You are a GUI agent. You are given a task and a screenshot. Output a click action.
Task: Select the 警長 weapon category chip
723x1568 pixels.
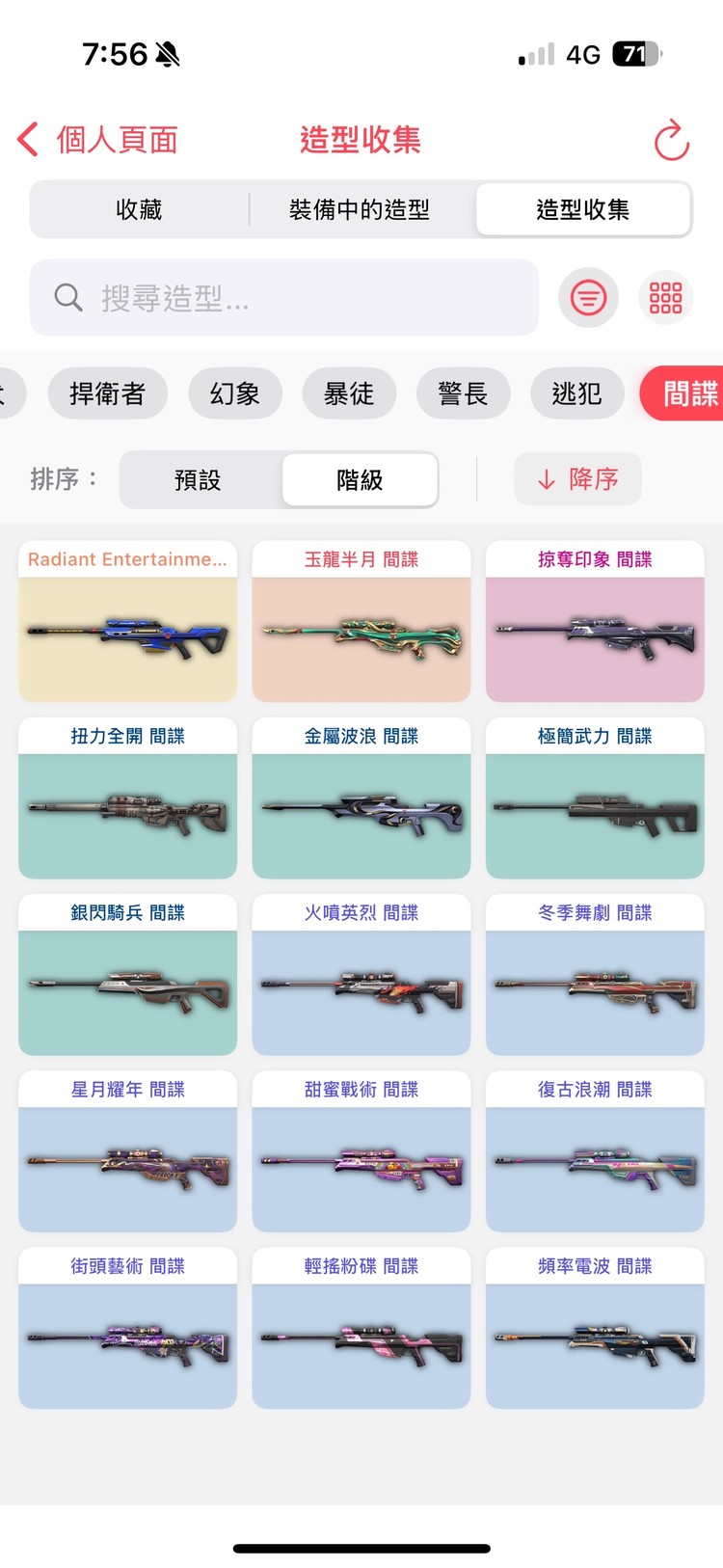click(x=463, y=393)
